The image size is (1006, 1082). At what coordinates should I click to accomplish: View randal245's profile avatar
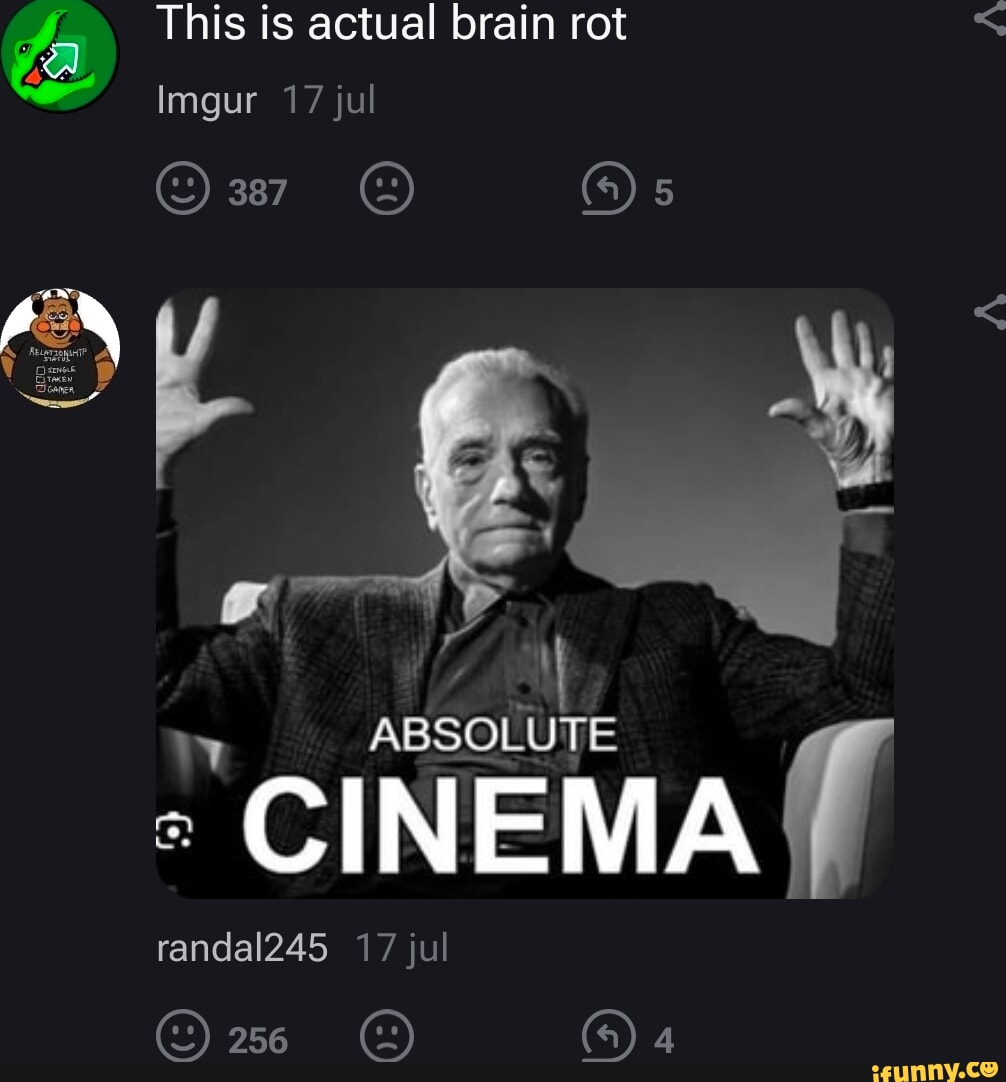61,348
